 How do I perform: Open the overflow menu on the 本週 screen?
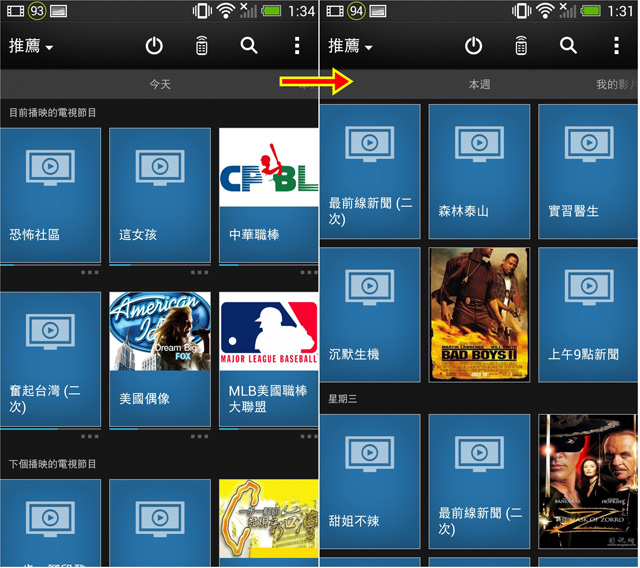point(616,46)
